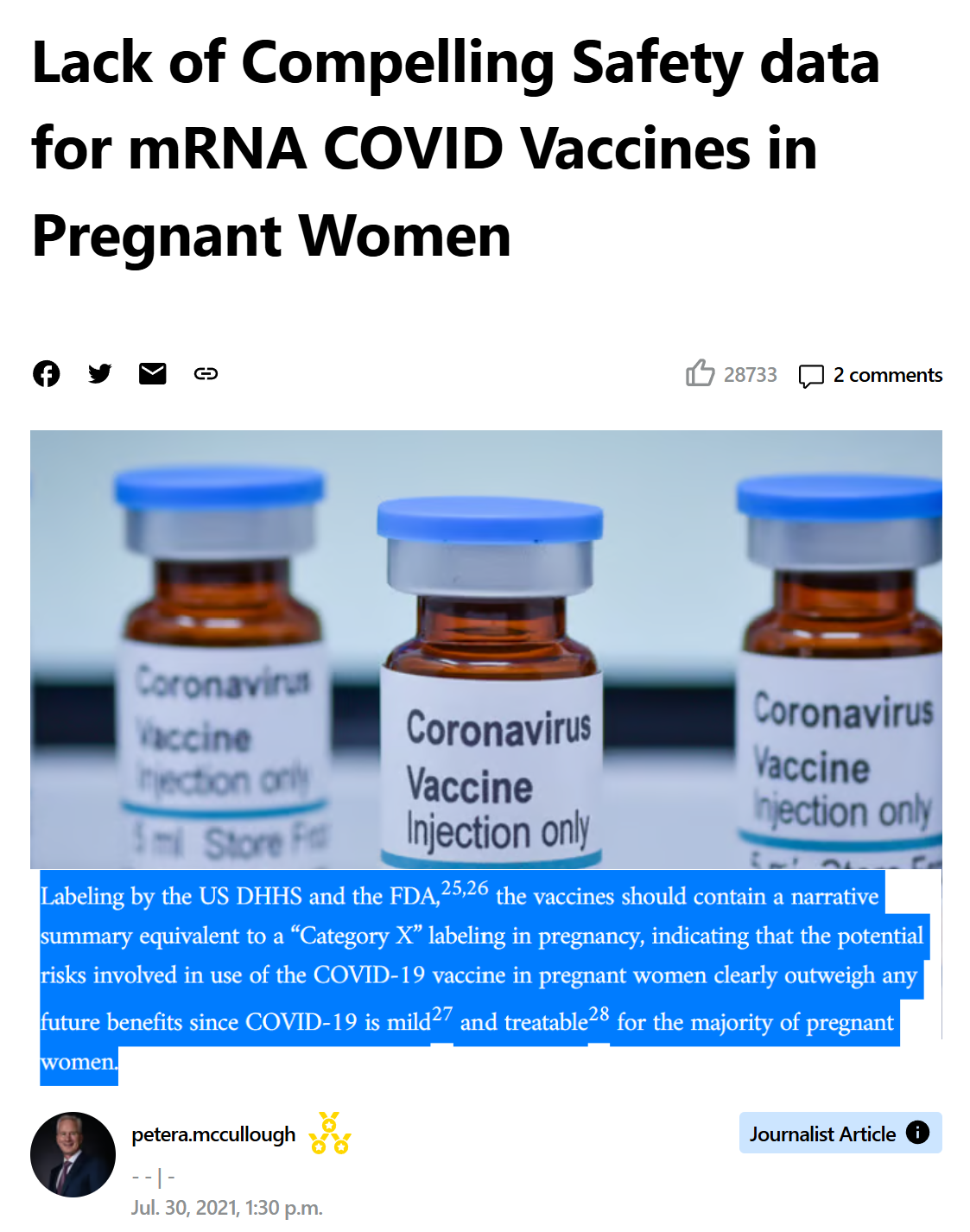Copy the article link
Screen dimensions: 970x1232
(206, 373)
